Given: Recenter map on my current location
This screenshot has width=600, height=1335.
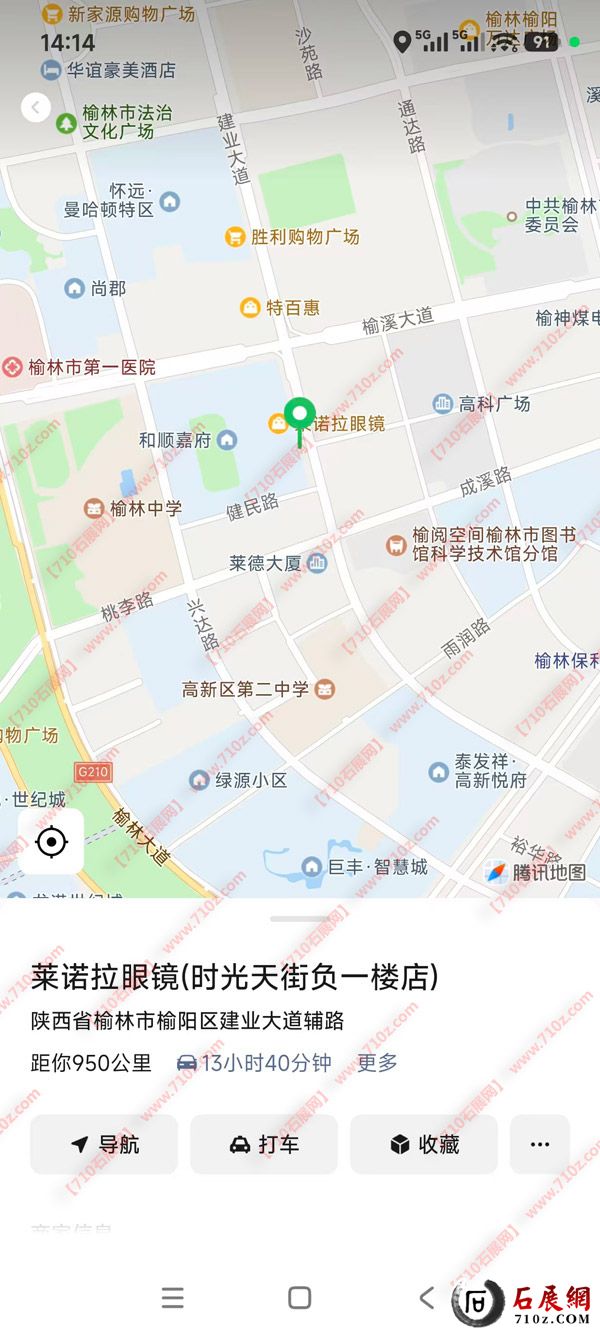Looking at the screenshot, I should (x=51, y=842).
